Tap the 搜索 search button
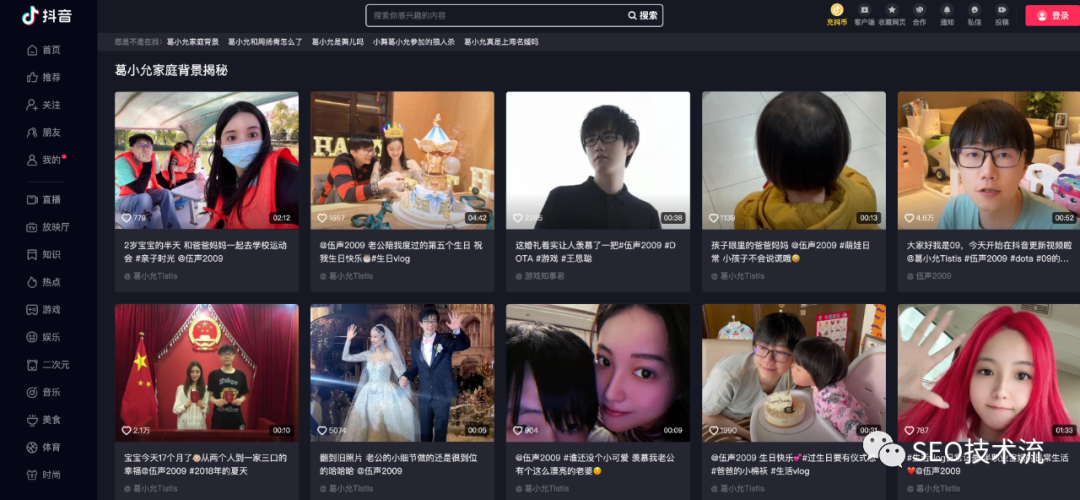This screenshot has width=1080, height=500. pos(643,15)
